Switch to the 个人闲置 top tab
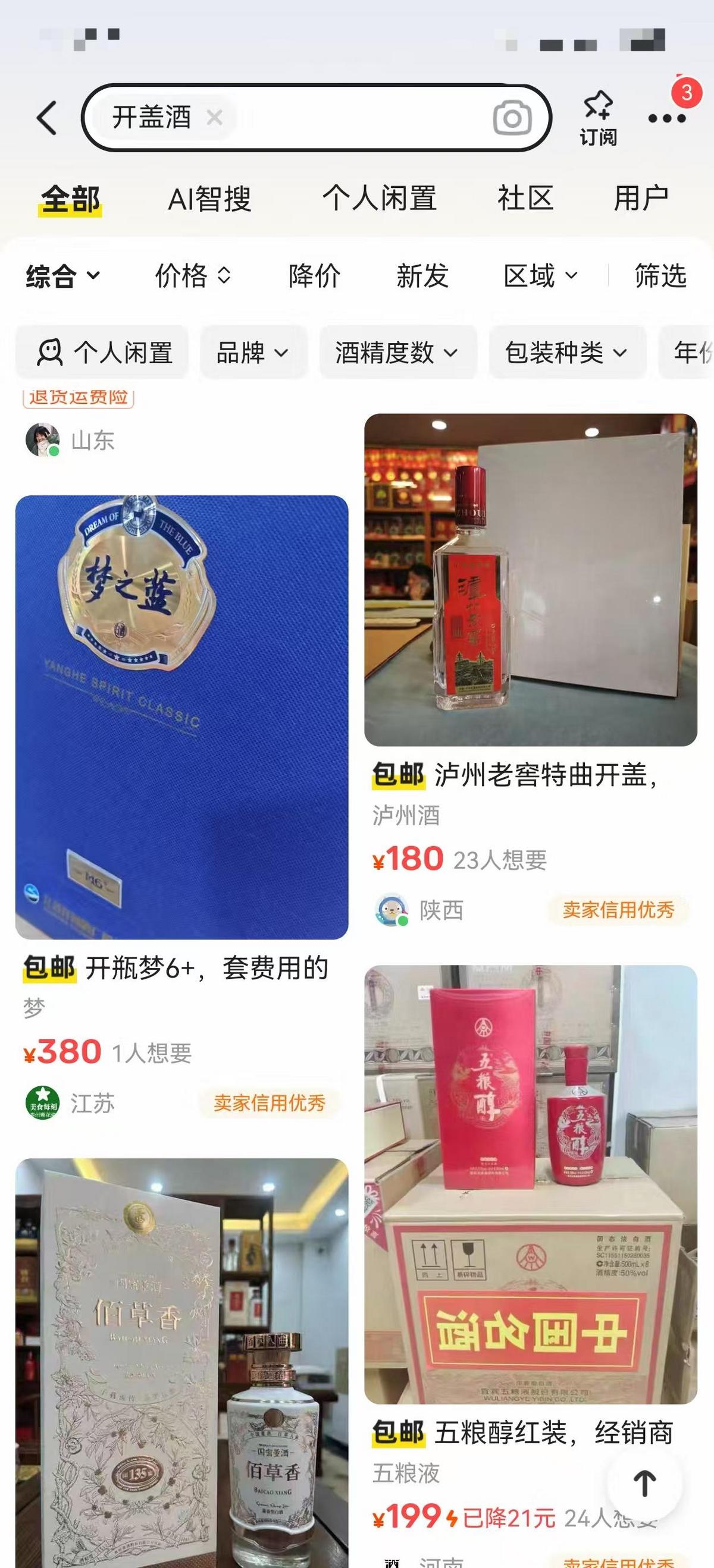Image resolution: width=714 pixels, height=1568 pixels. coord(379,199)
